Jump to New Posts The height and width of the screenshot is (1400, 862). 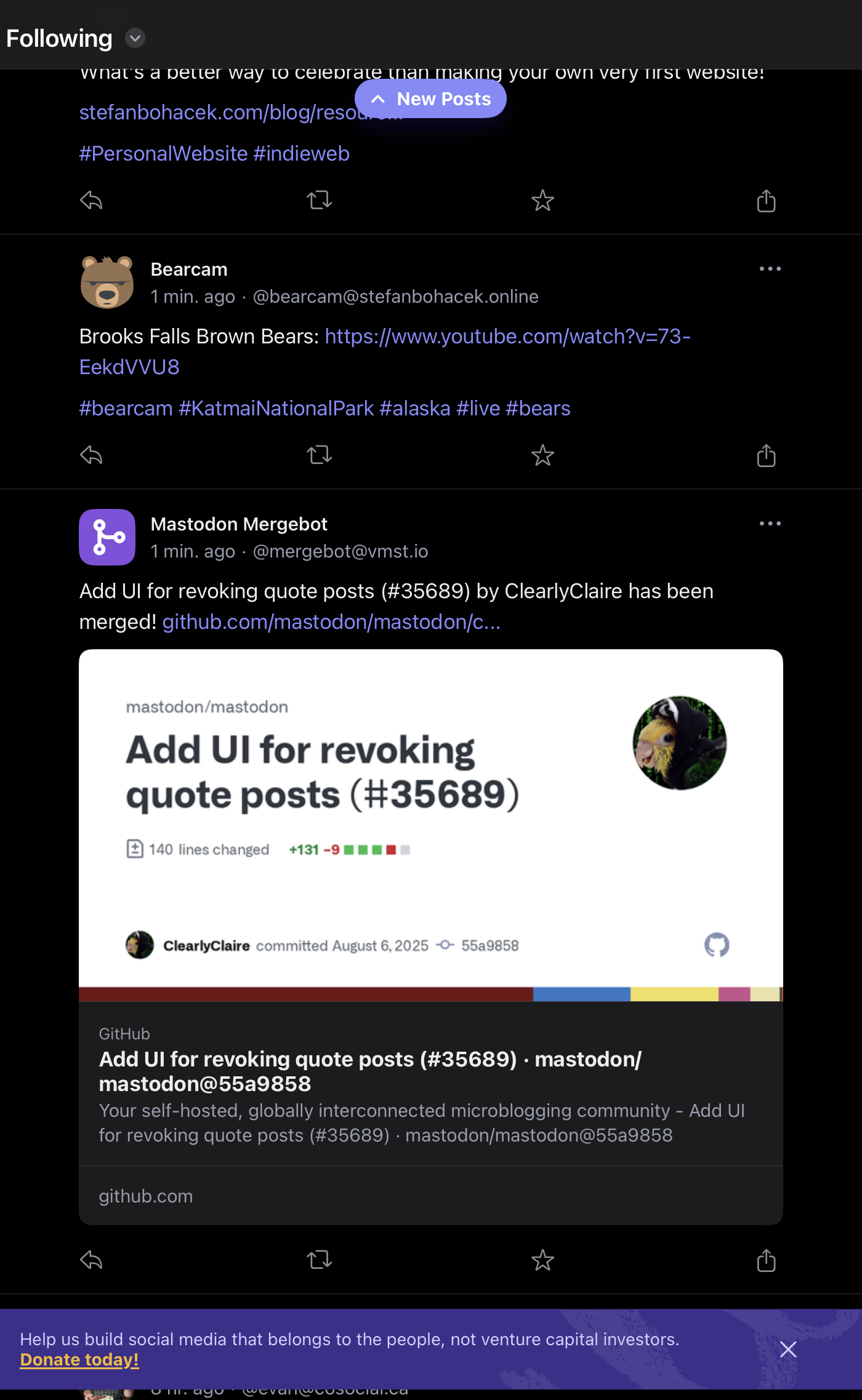[x=430, y=98]
